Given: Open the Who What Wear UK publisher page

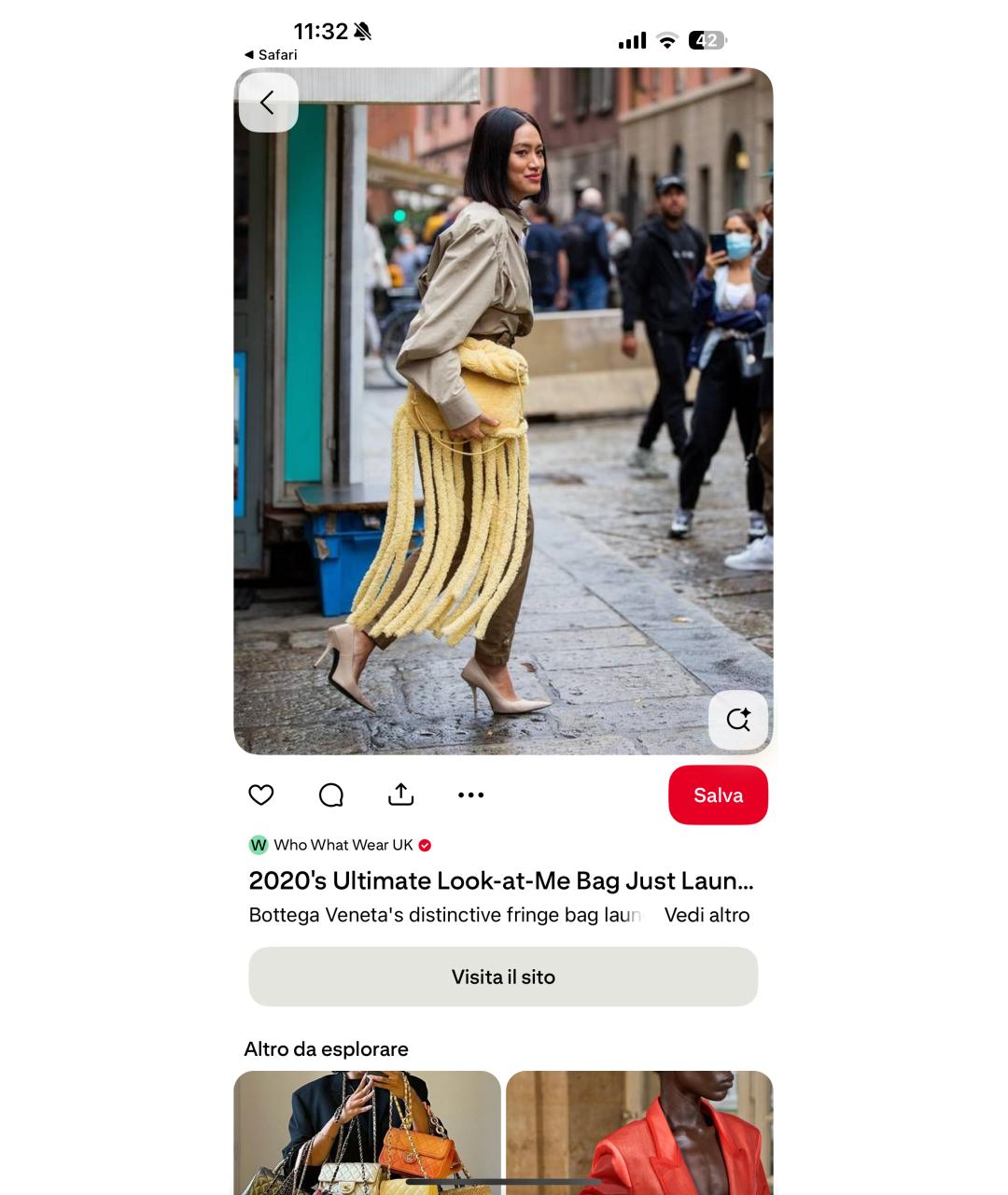Looking at the screenshot, I should coord(343,845).
